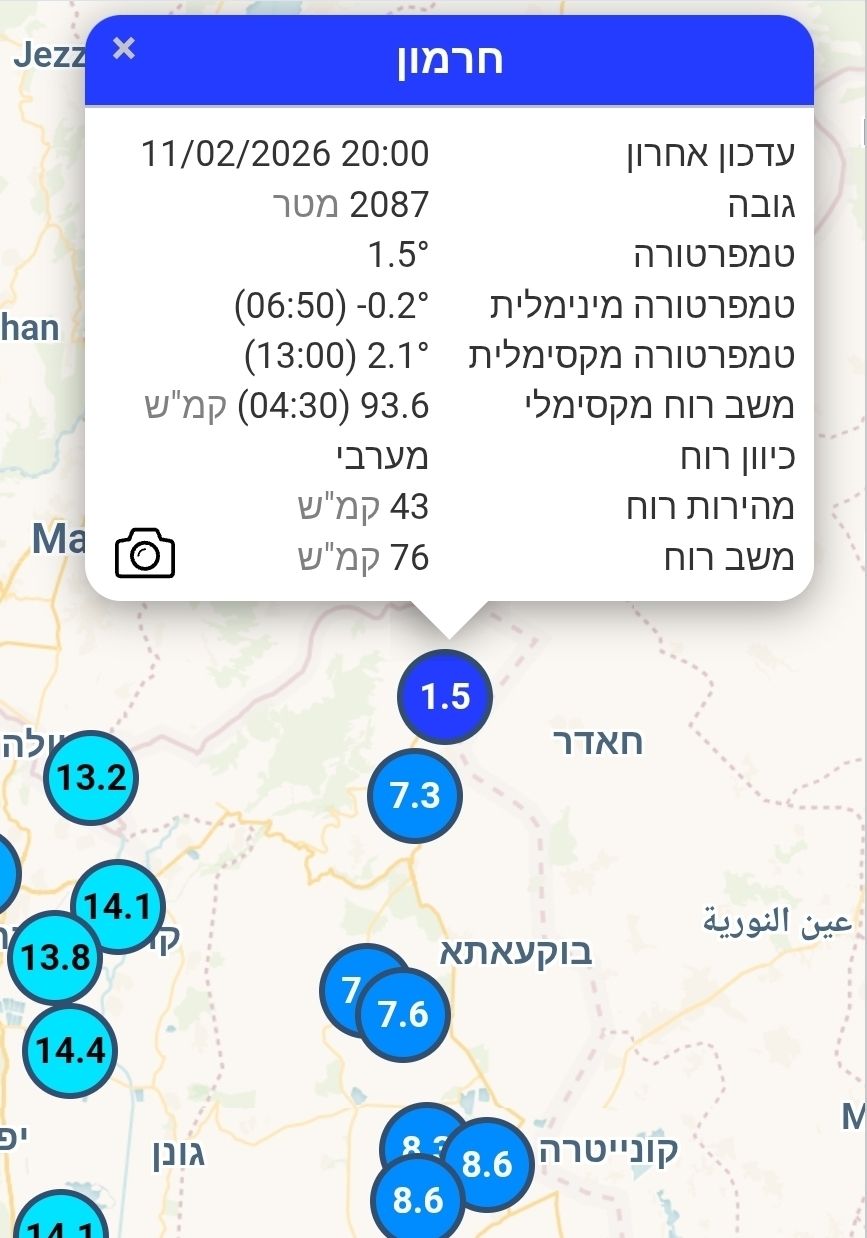Image resolution: width=867 pixels, height=1238 pixels.
Task: Open the 13.2 temperature marker
Action: pos(91,777)
